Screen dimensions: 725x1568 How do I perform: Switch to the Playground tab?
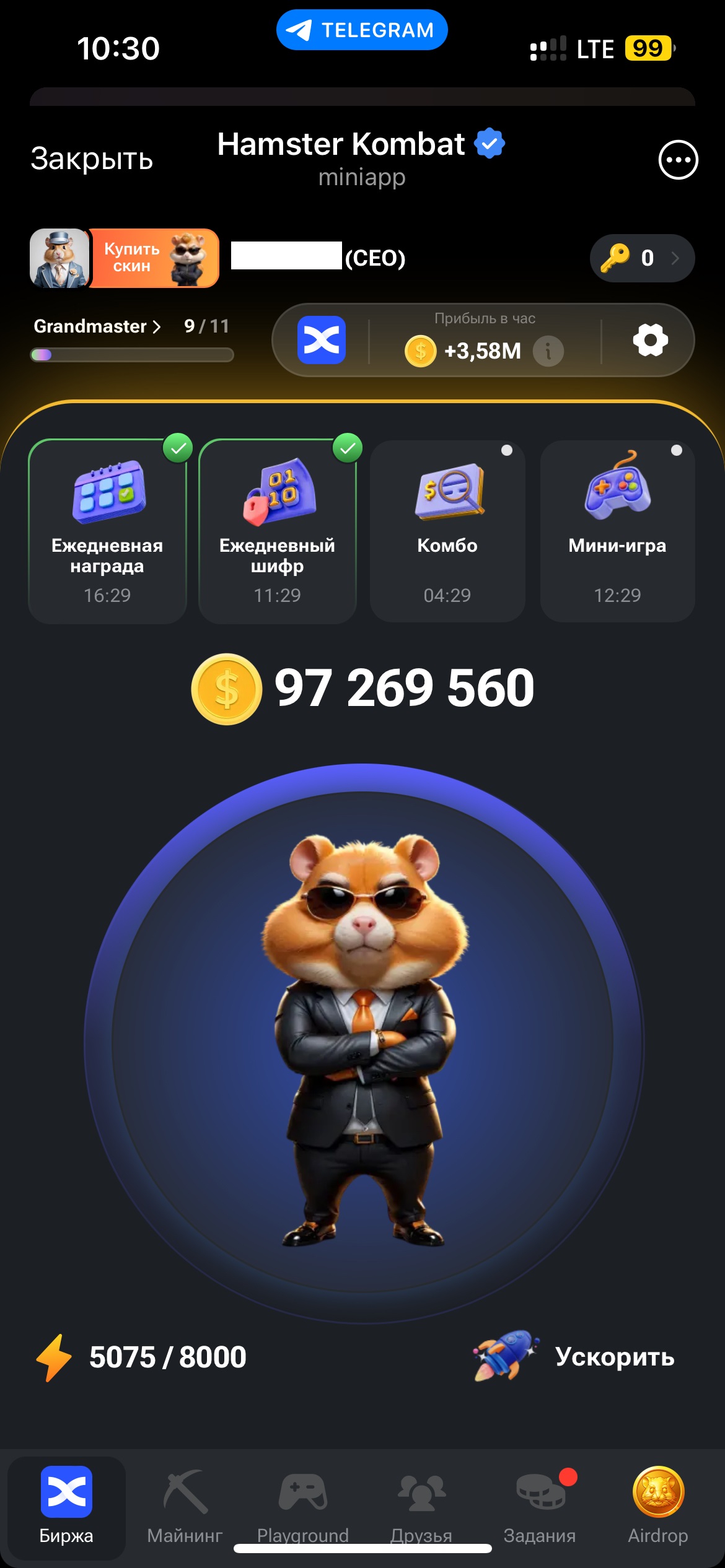[303, 1506]
